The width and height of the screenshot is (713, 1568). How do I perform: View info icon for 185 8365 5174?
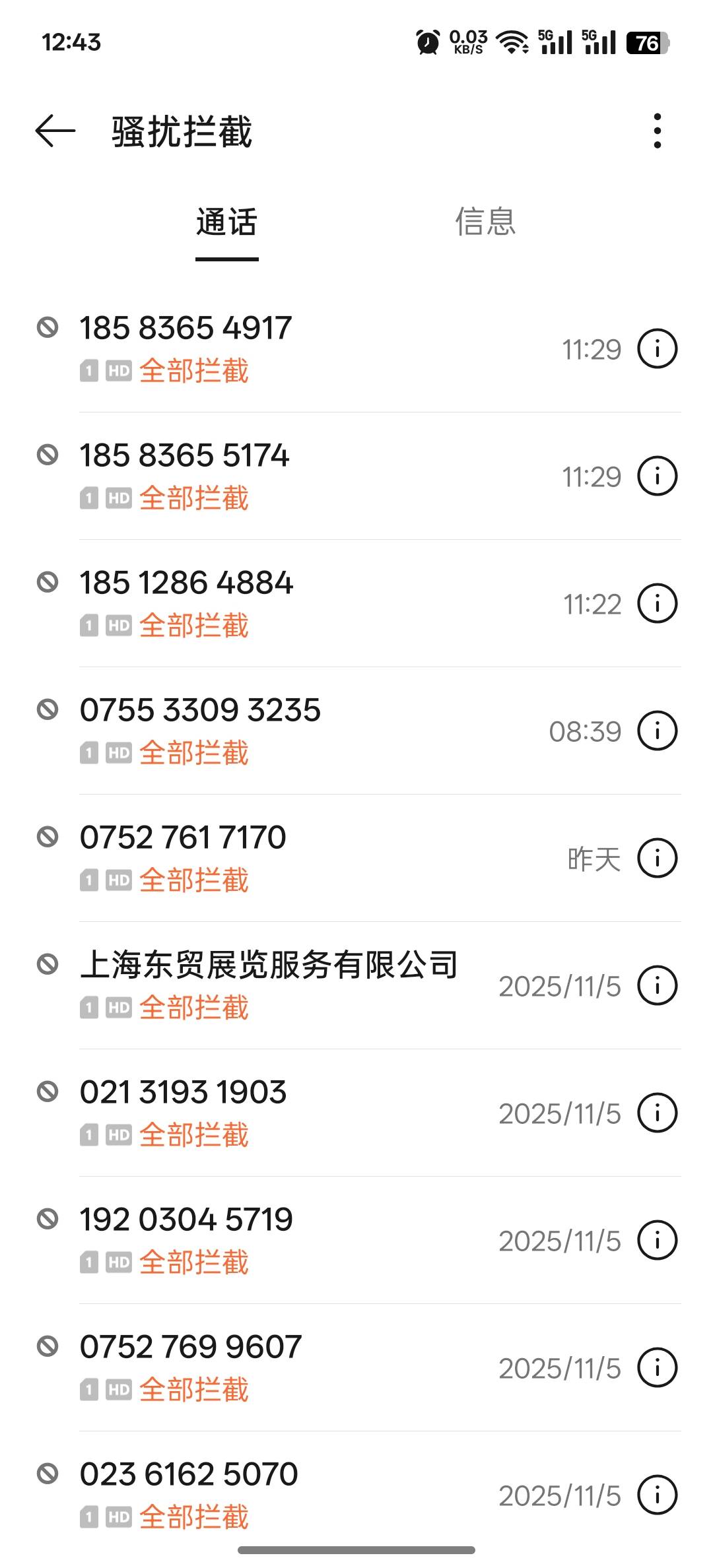pos(657,476)
